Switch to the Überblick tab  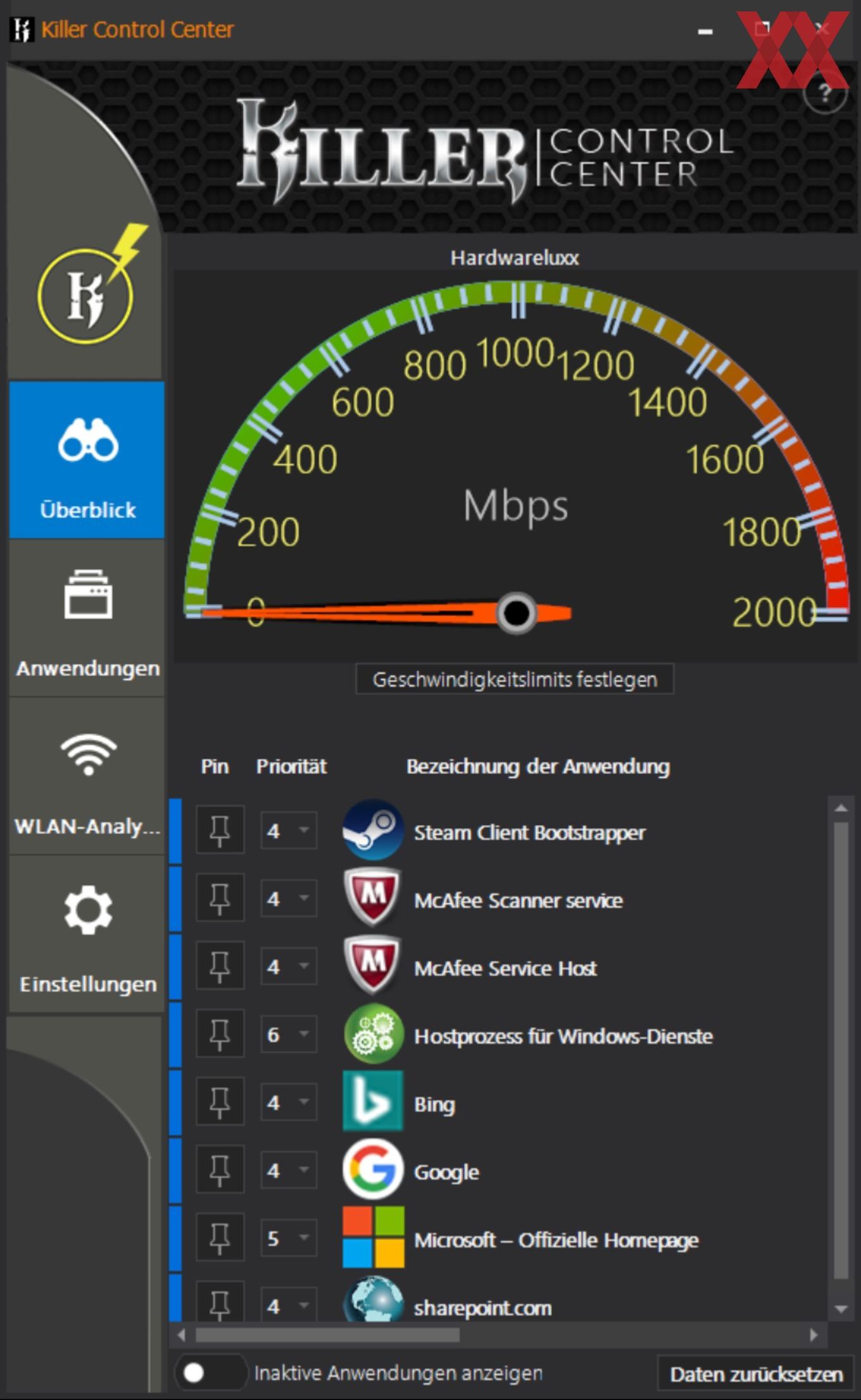coord(87,460)
